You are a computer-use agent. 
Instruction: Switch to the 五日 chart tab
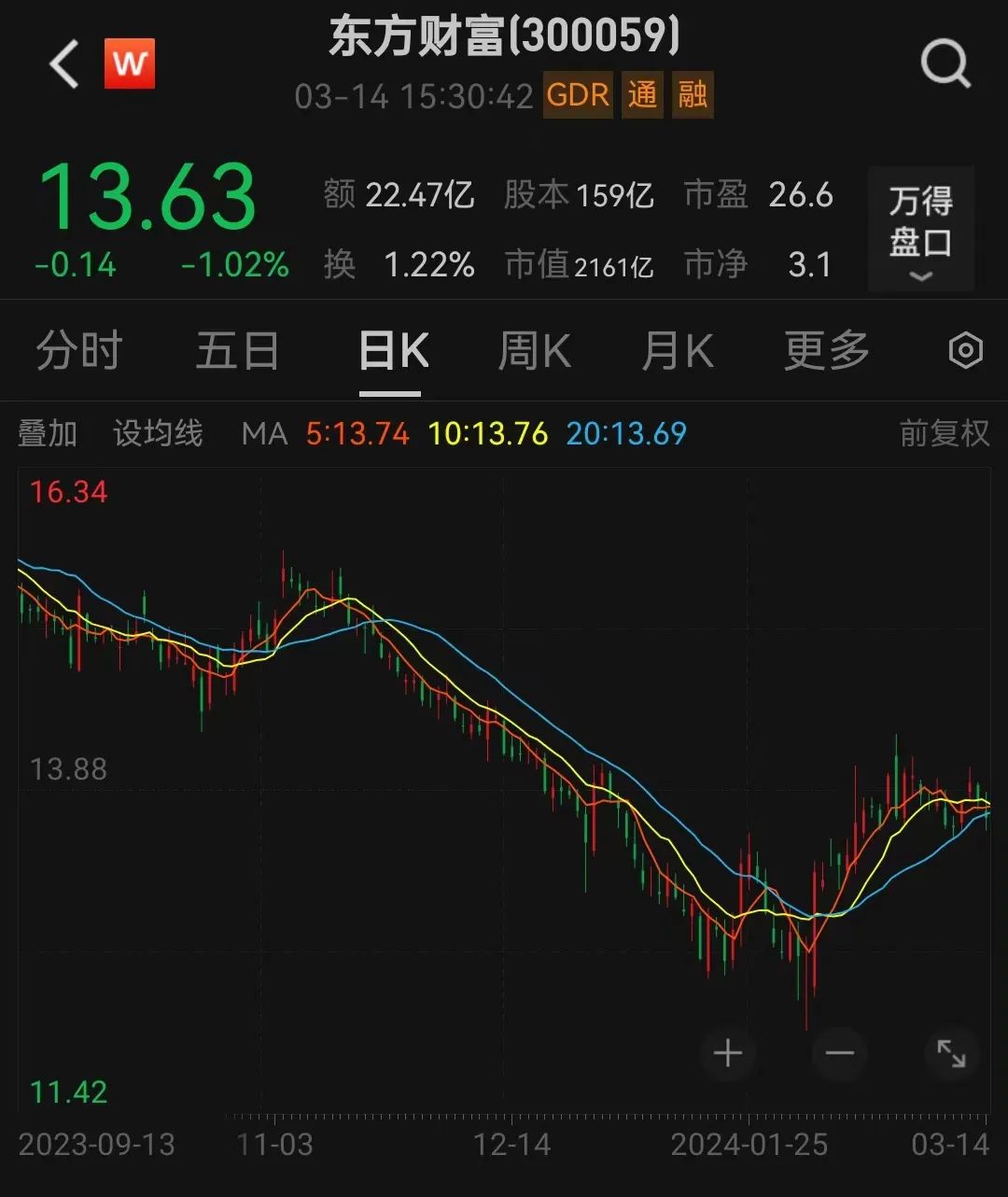coord(237,352)
